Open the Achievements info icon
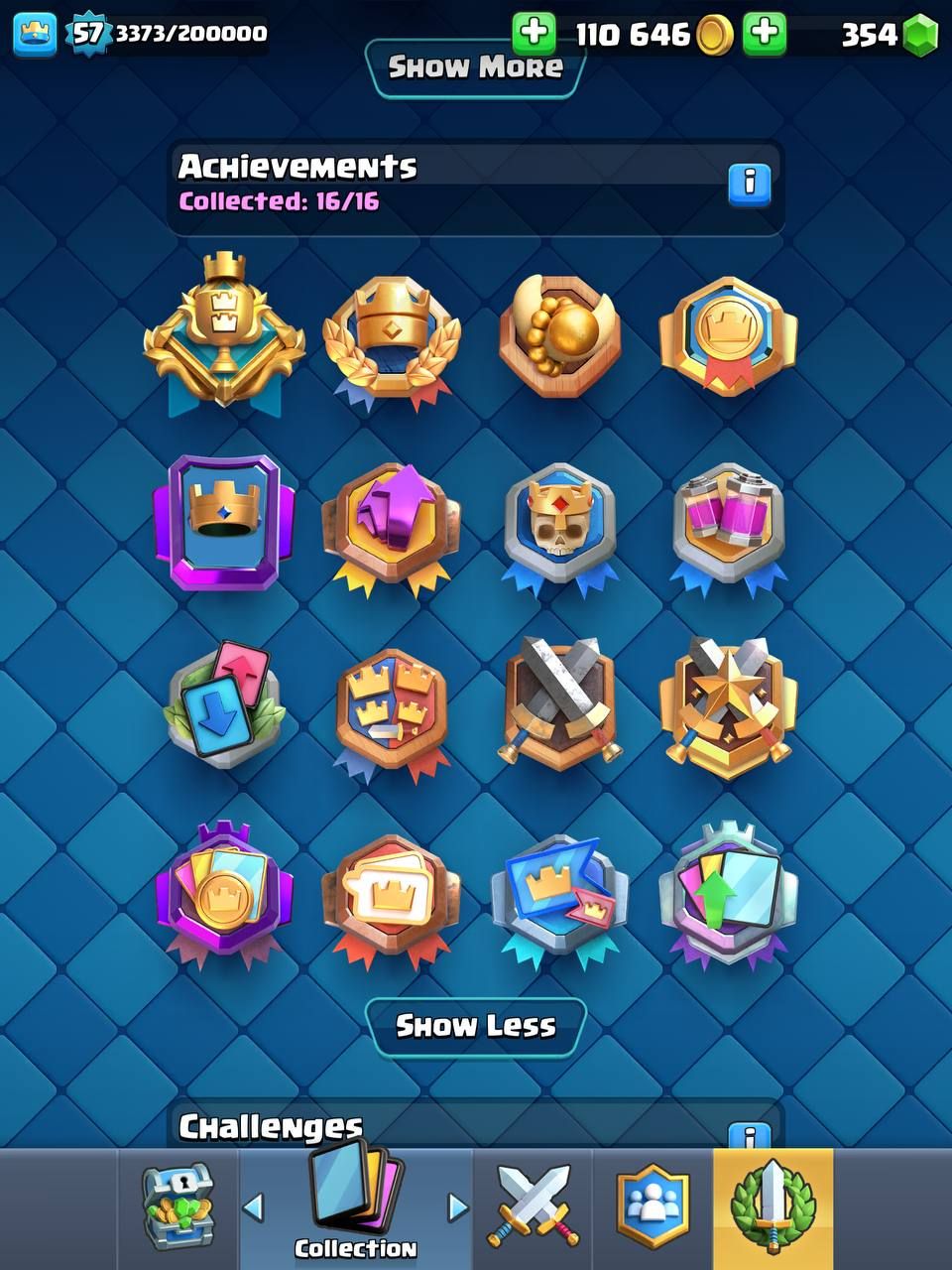The image size is (952, 1270). (x=749, y=184)
